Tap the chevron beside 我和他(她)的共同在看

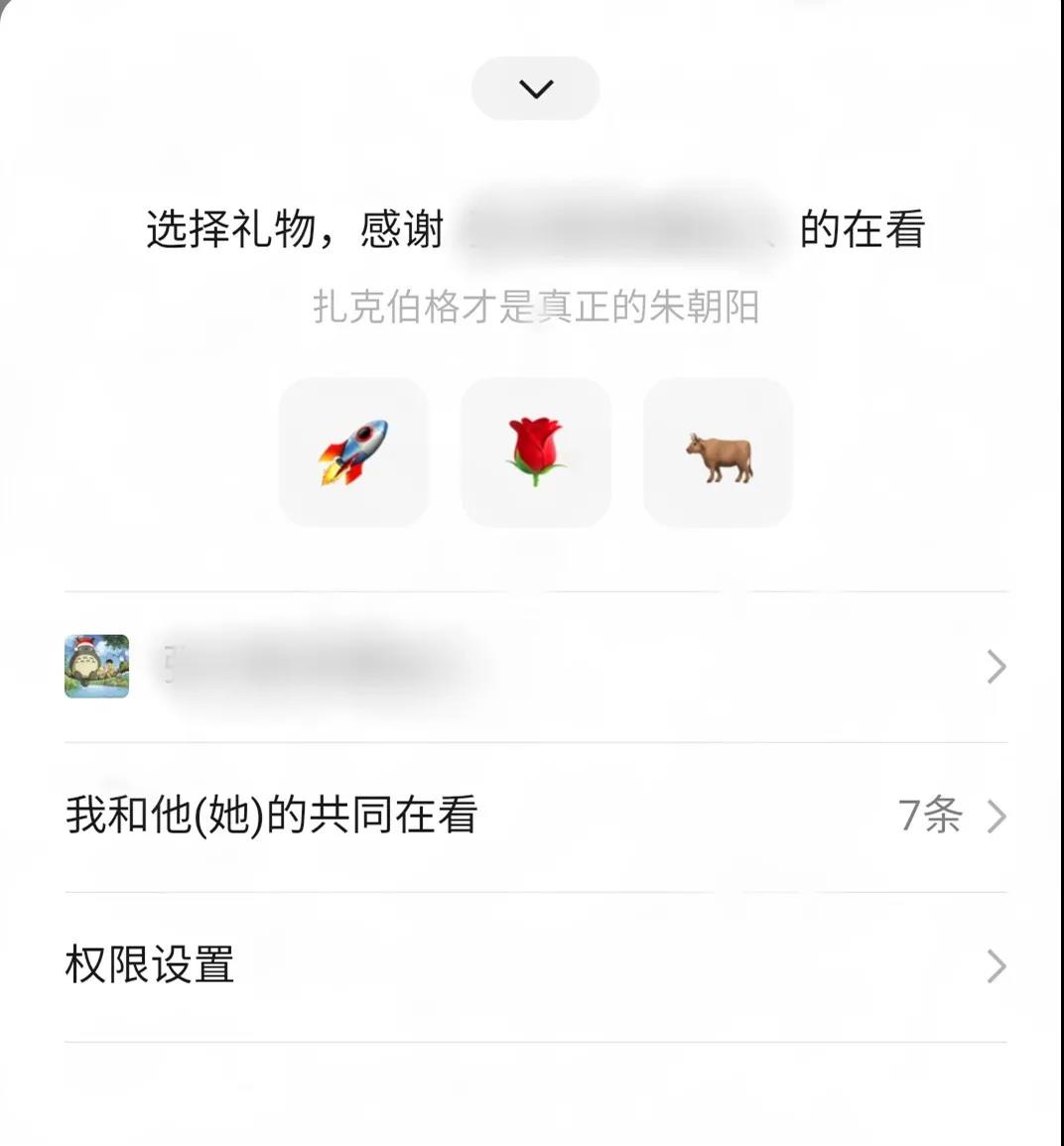point(996,816)
